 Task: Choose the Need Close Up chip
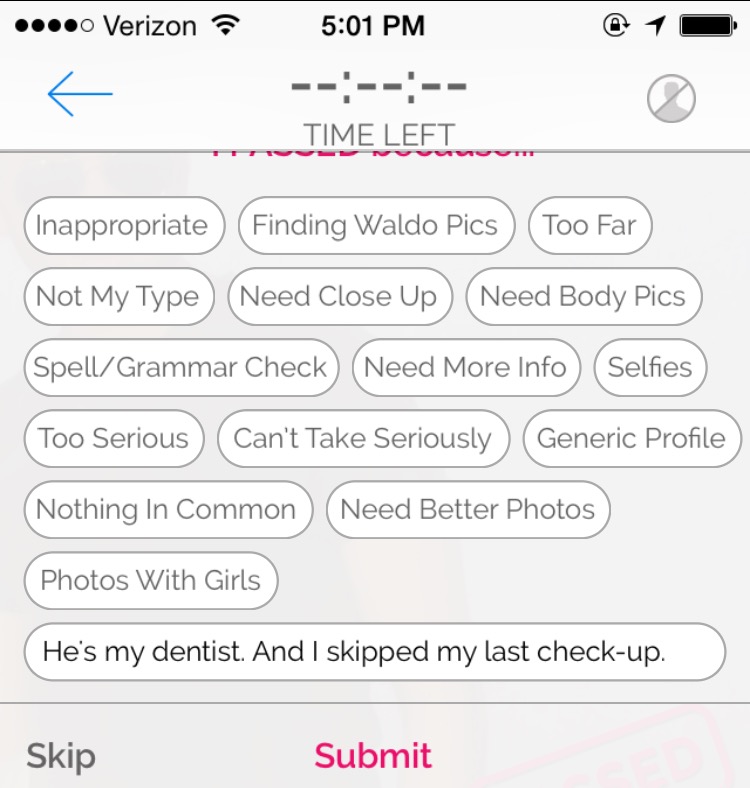[339, 297]
